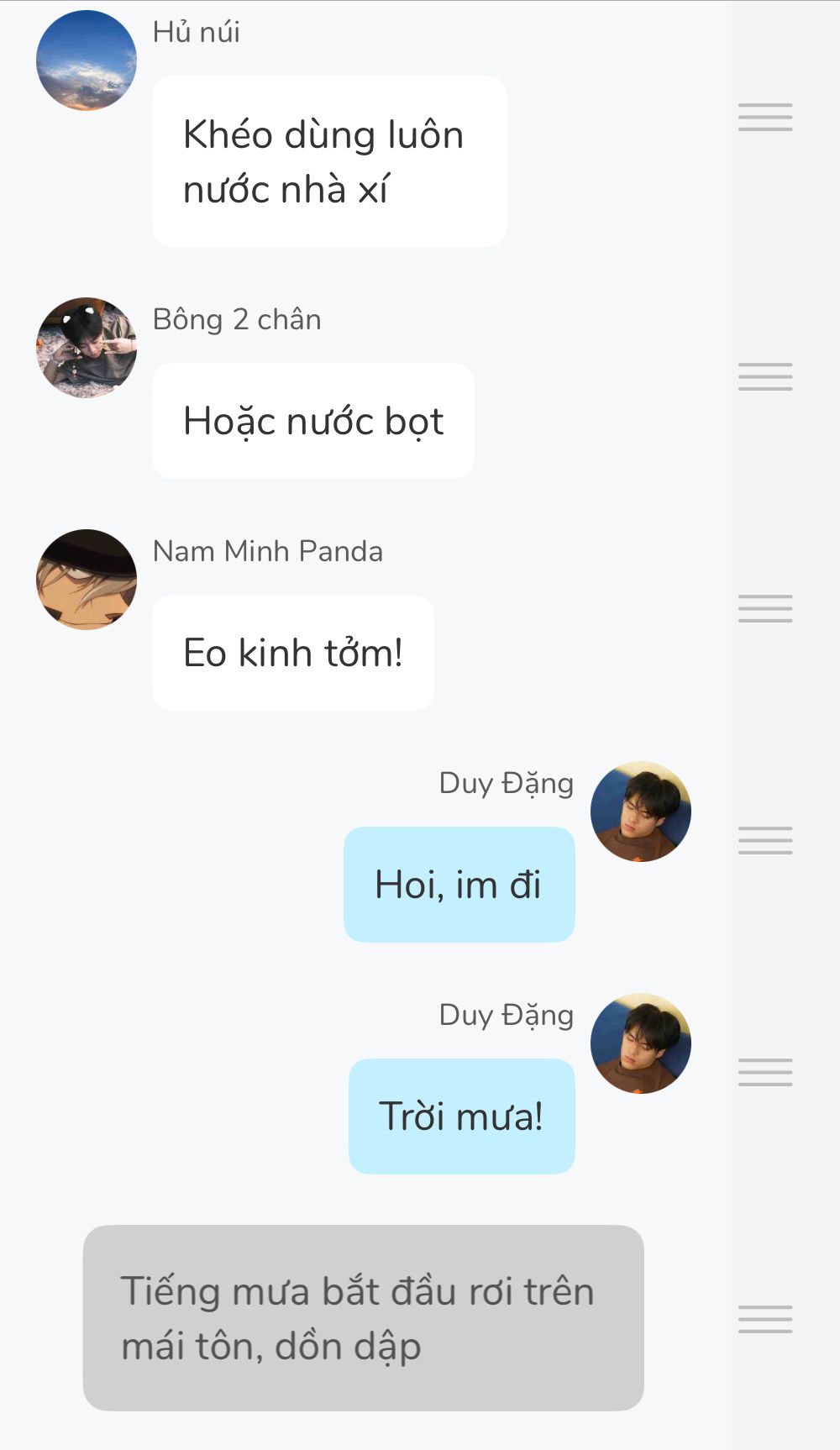
Task: Open Nam Minh Panda's avatar
Action: [x=87, y=579]
